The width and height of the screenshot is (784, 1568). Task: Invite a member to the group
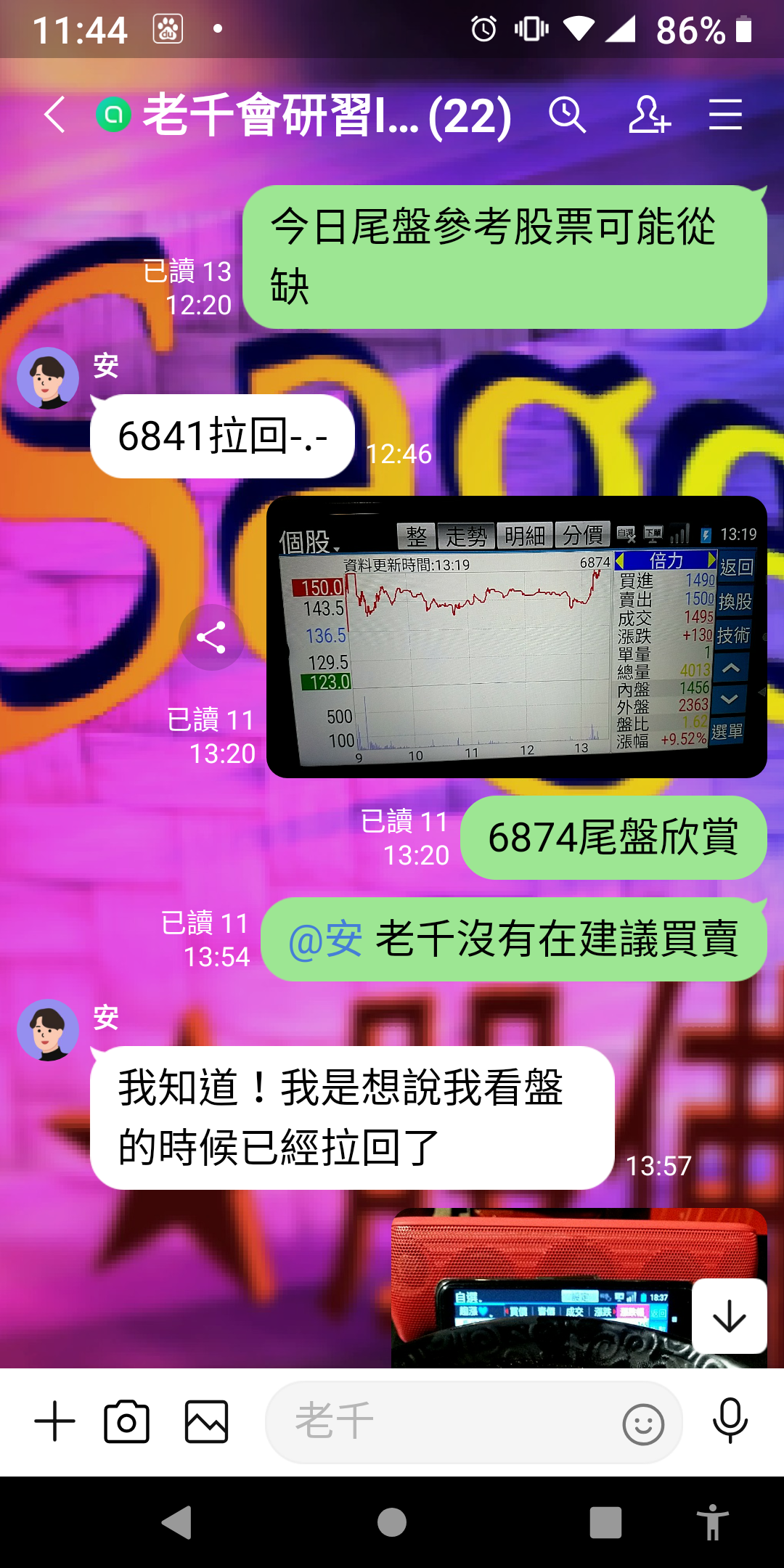(648, 115)
